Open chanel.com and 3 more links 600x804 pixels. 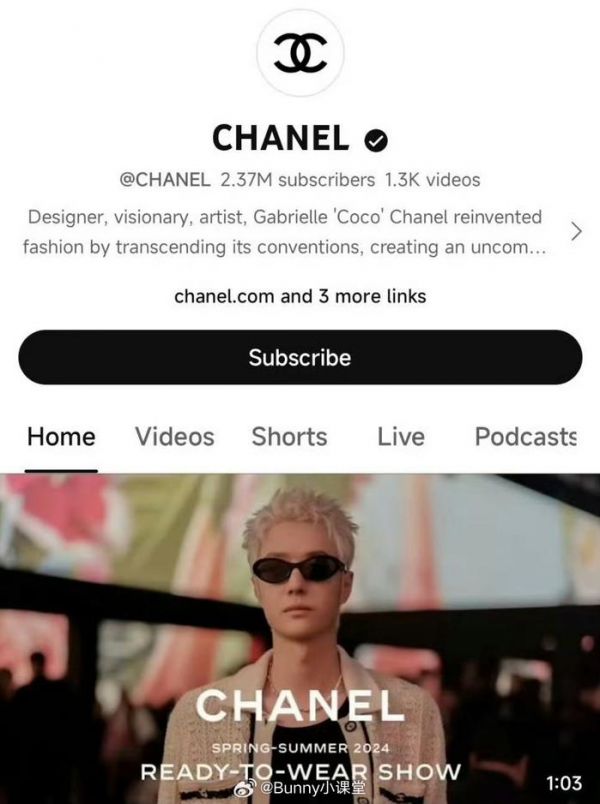pos(300,296)
